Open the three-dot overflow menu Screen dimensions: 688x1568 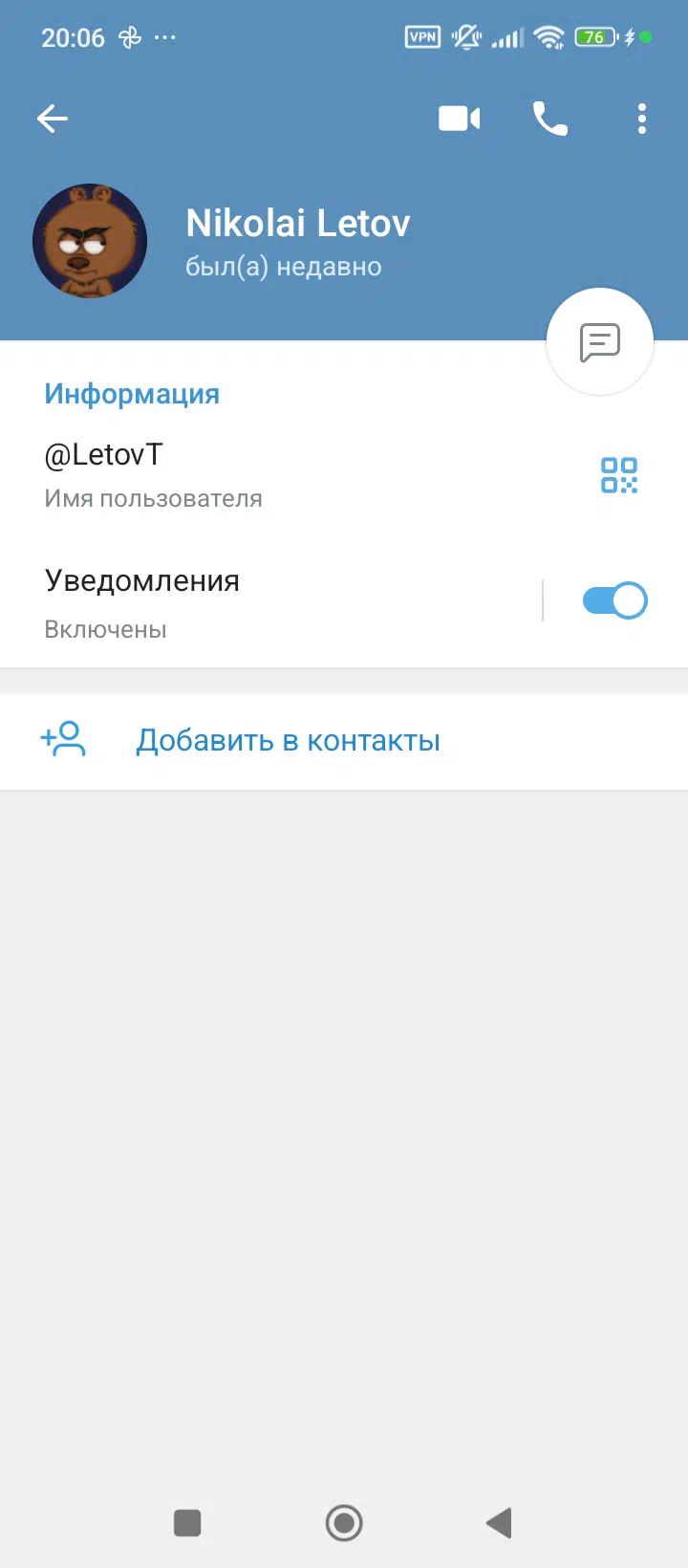tap(642, 119)
